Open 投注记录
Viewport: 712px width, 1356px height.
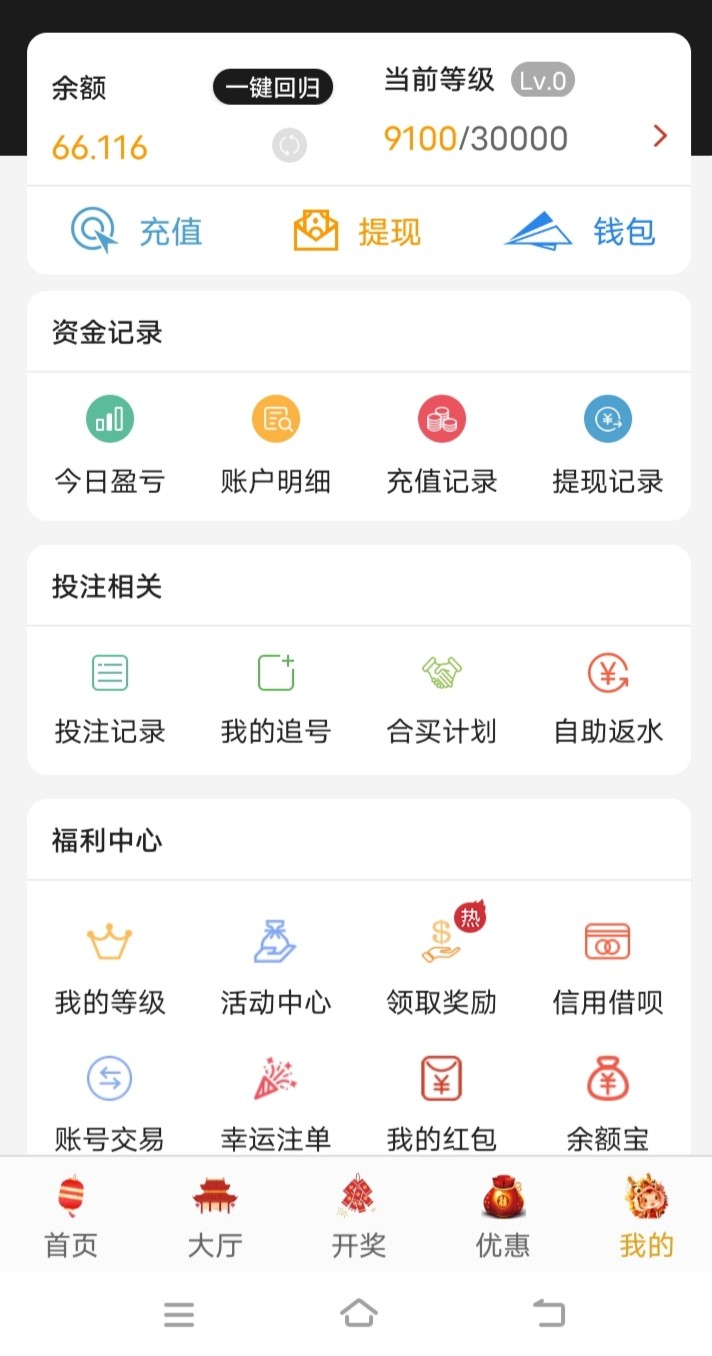coord(110,697)
